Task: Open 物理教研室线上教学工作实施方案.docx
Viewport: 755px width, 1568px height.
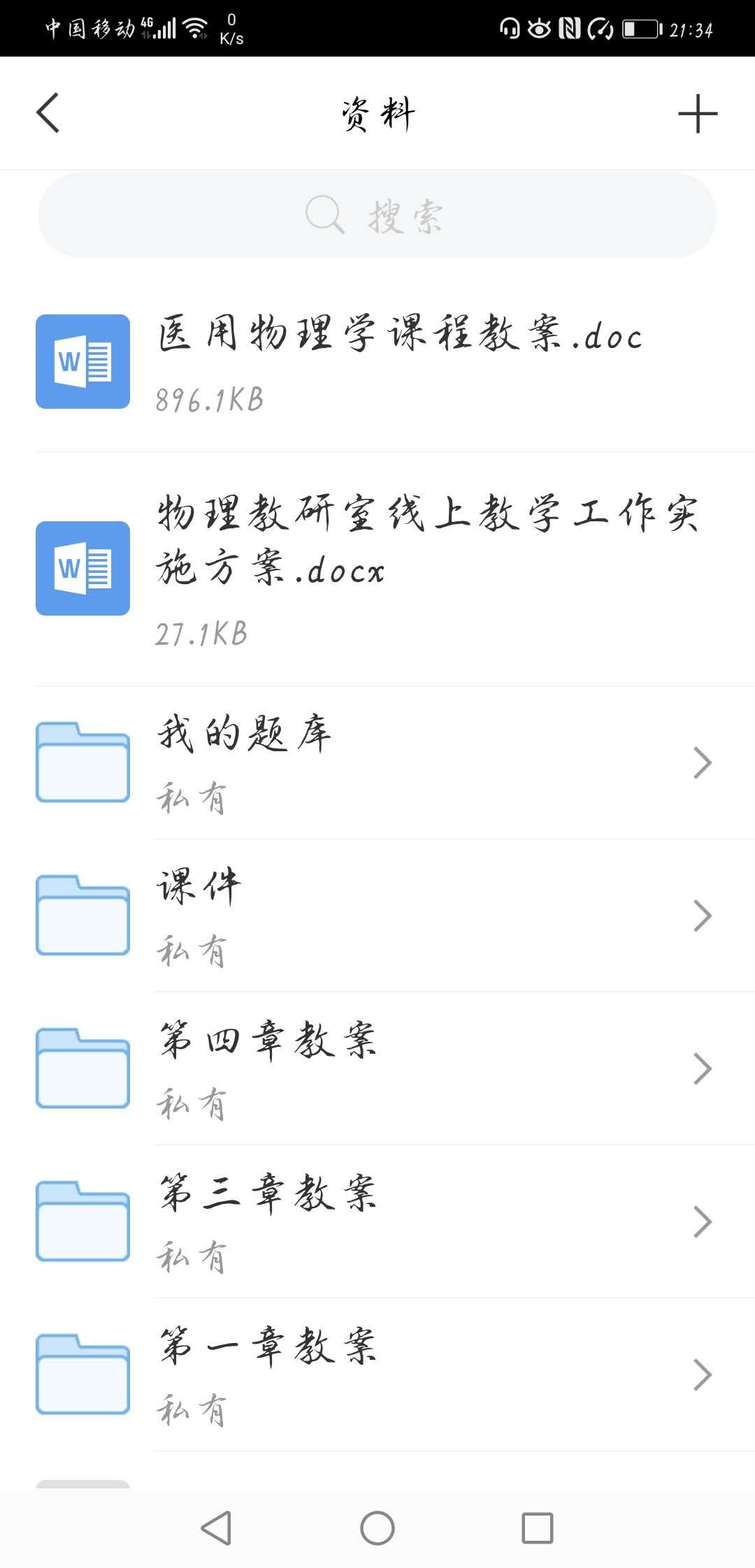Action: 426,569
